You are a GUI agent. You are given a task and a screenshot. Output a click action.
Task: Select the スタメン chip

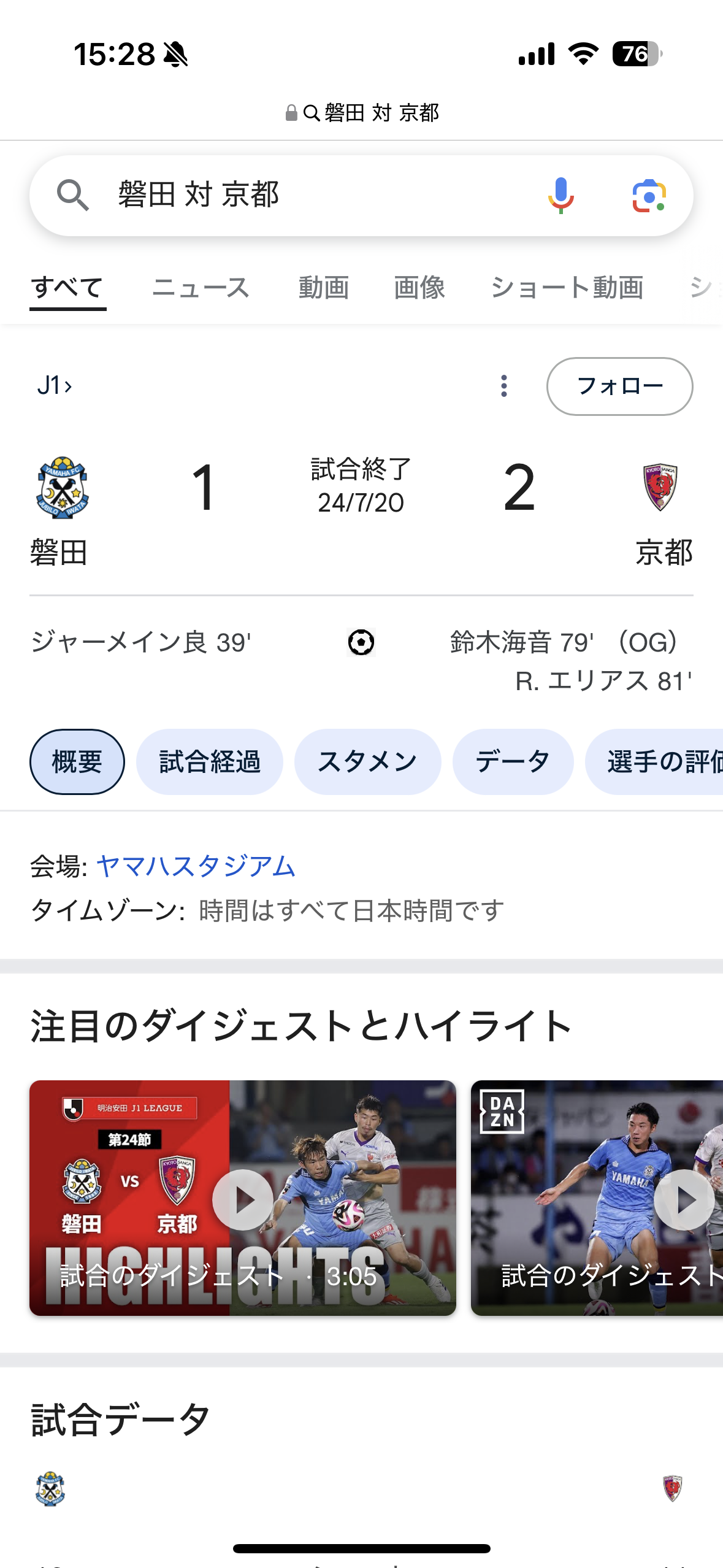[x=367, y=762]
